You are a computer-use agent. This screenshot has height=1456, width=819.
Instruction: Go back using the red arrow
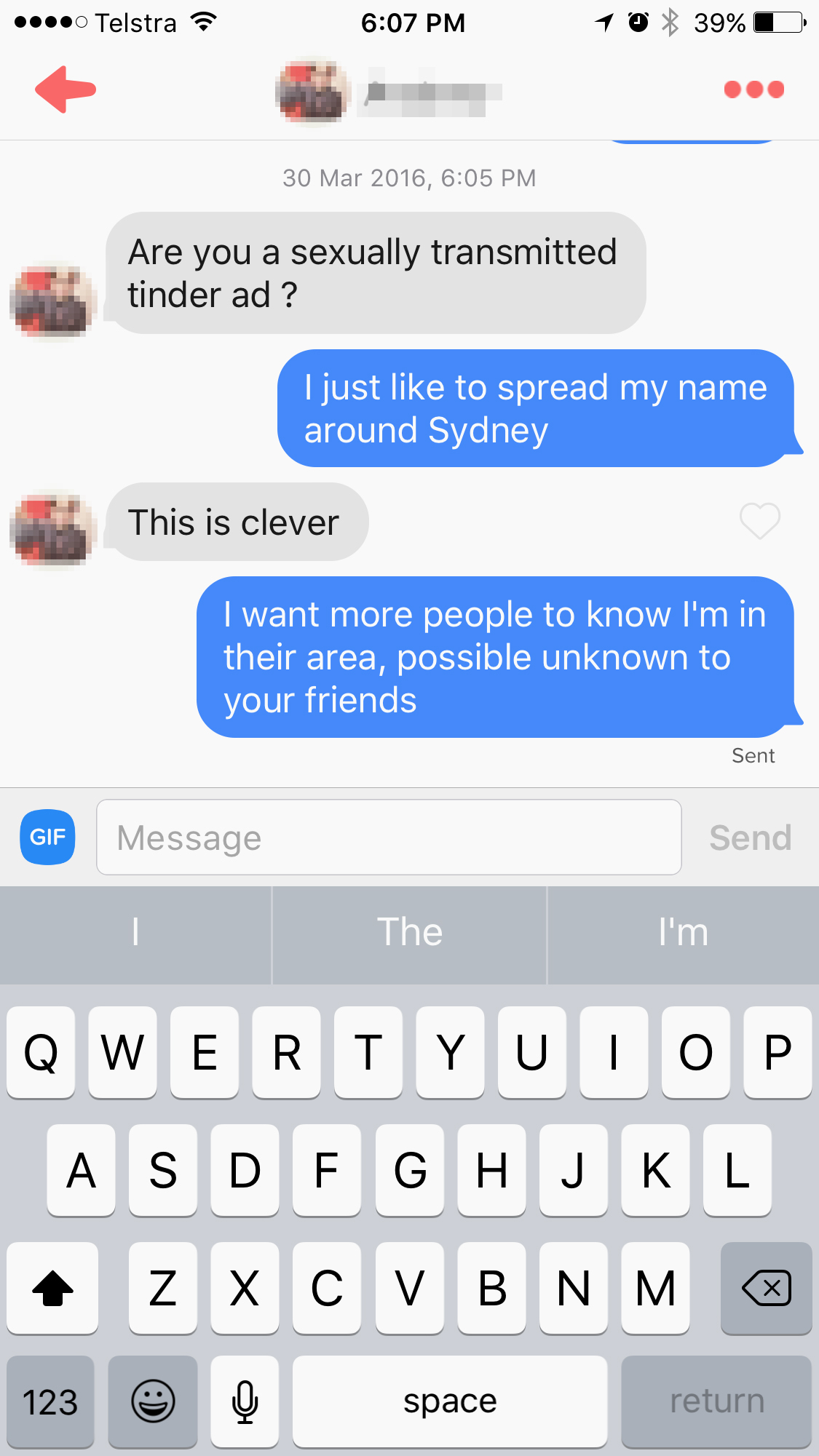[66, 89]
